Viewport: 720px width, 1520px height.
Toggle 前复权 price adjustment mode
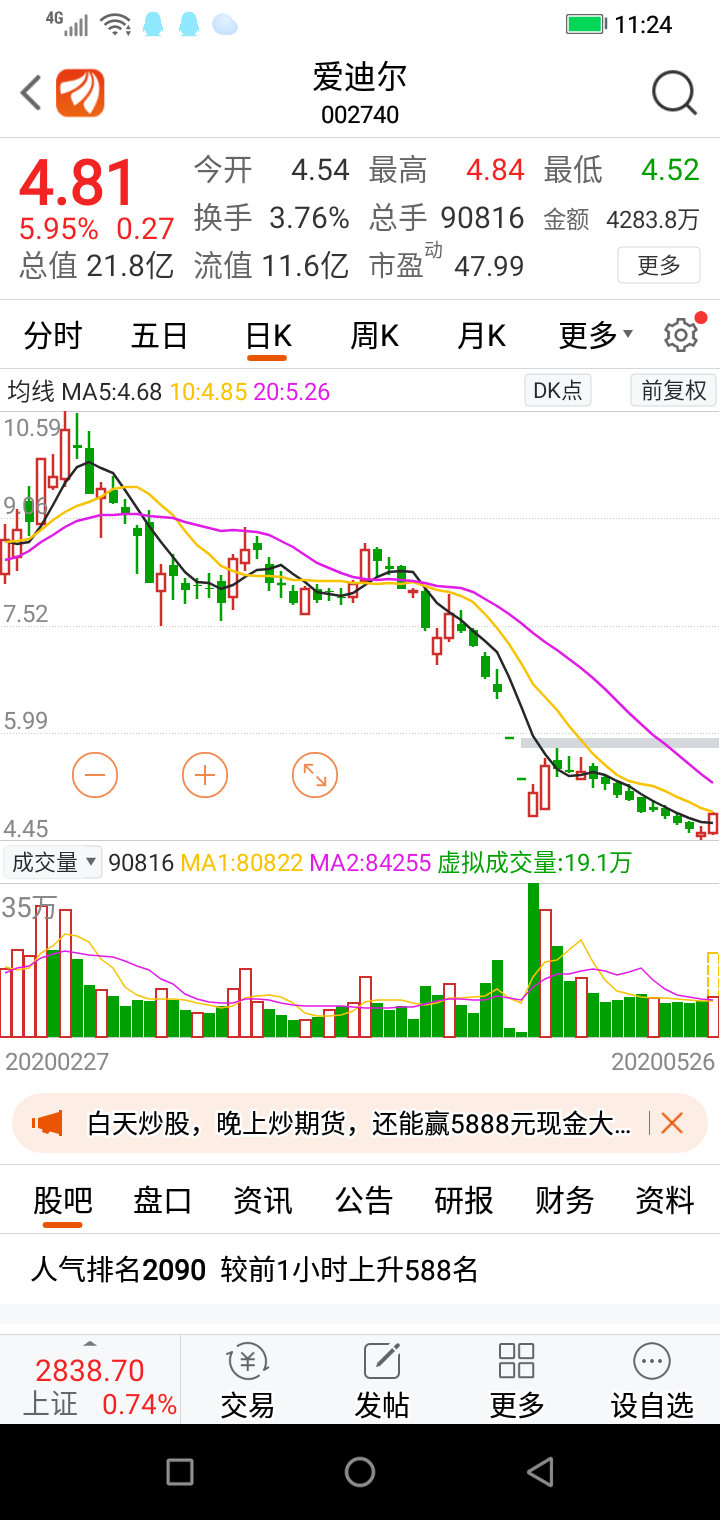tap(672, 391)
